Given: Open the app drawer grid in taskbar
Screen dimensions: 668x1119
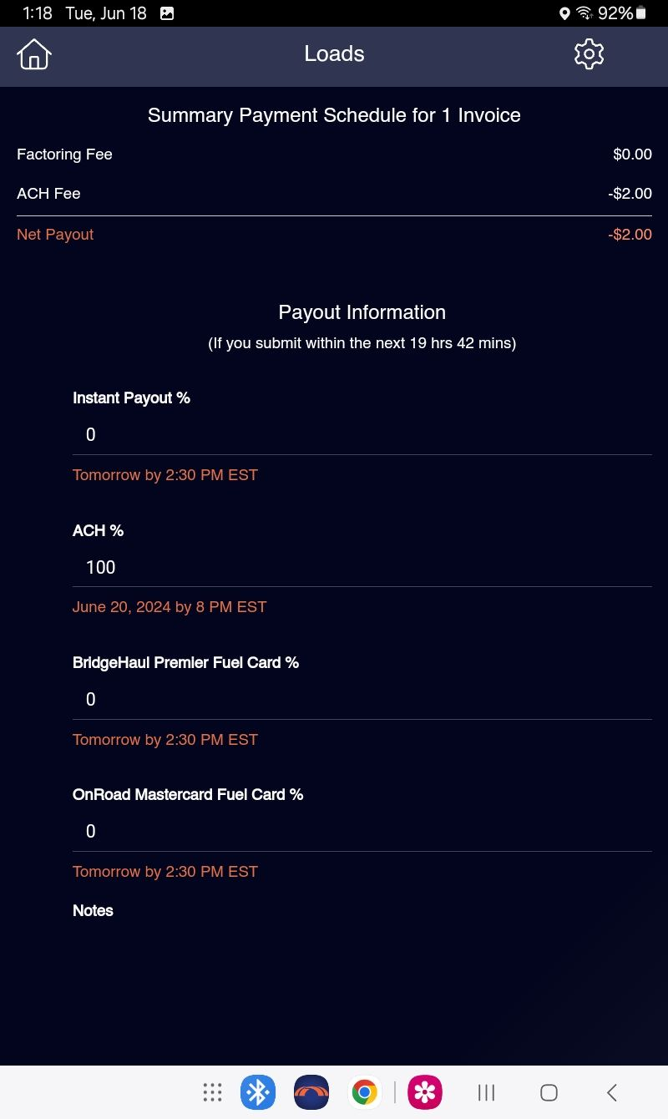Looking at the screenshot, I should (213, 1092).
